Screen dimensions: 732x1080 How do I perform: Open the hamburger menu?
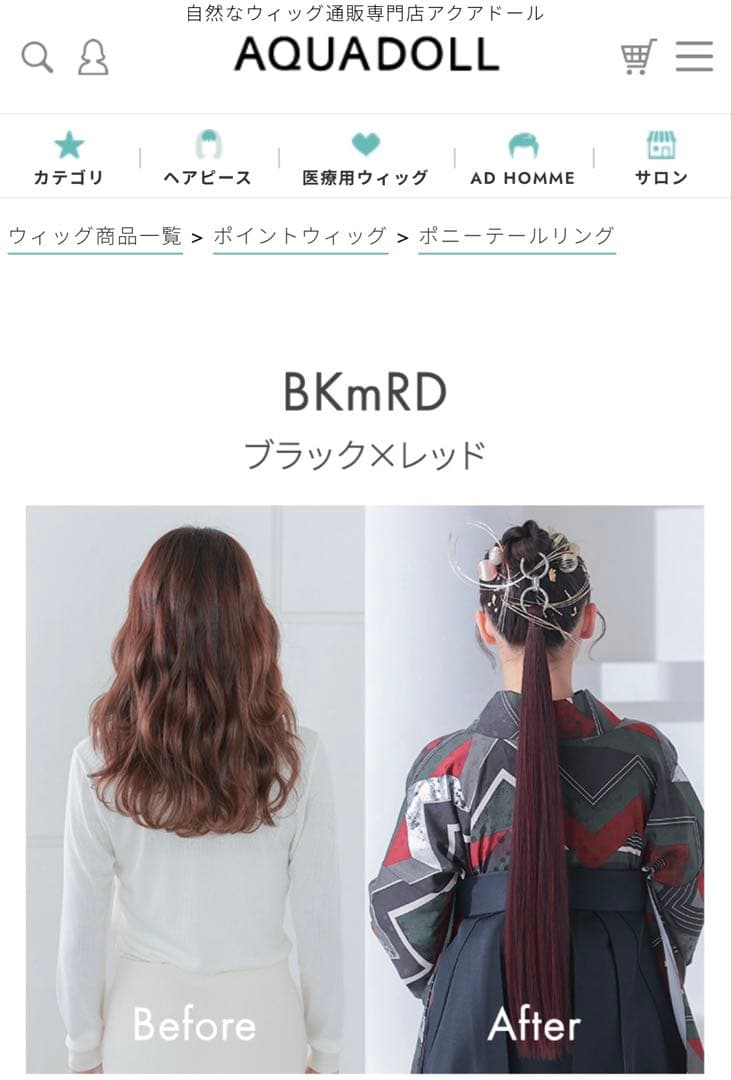[694, 56]
